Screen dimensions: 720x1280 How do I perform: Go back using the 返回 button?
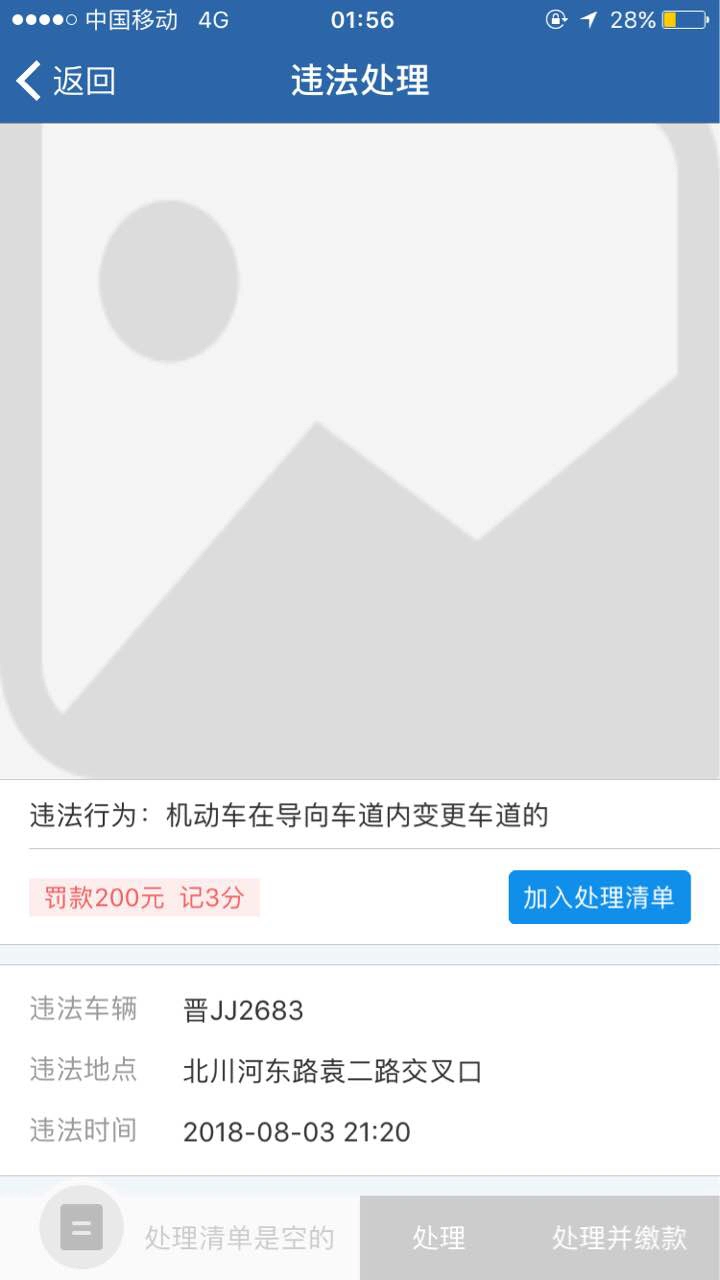66,81
